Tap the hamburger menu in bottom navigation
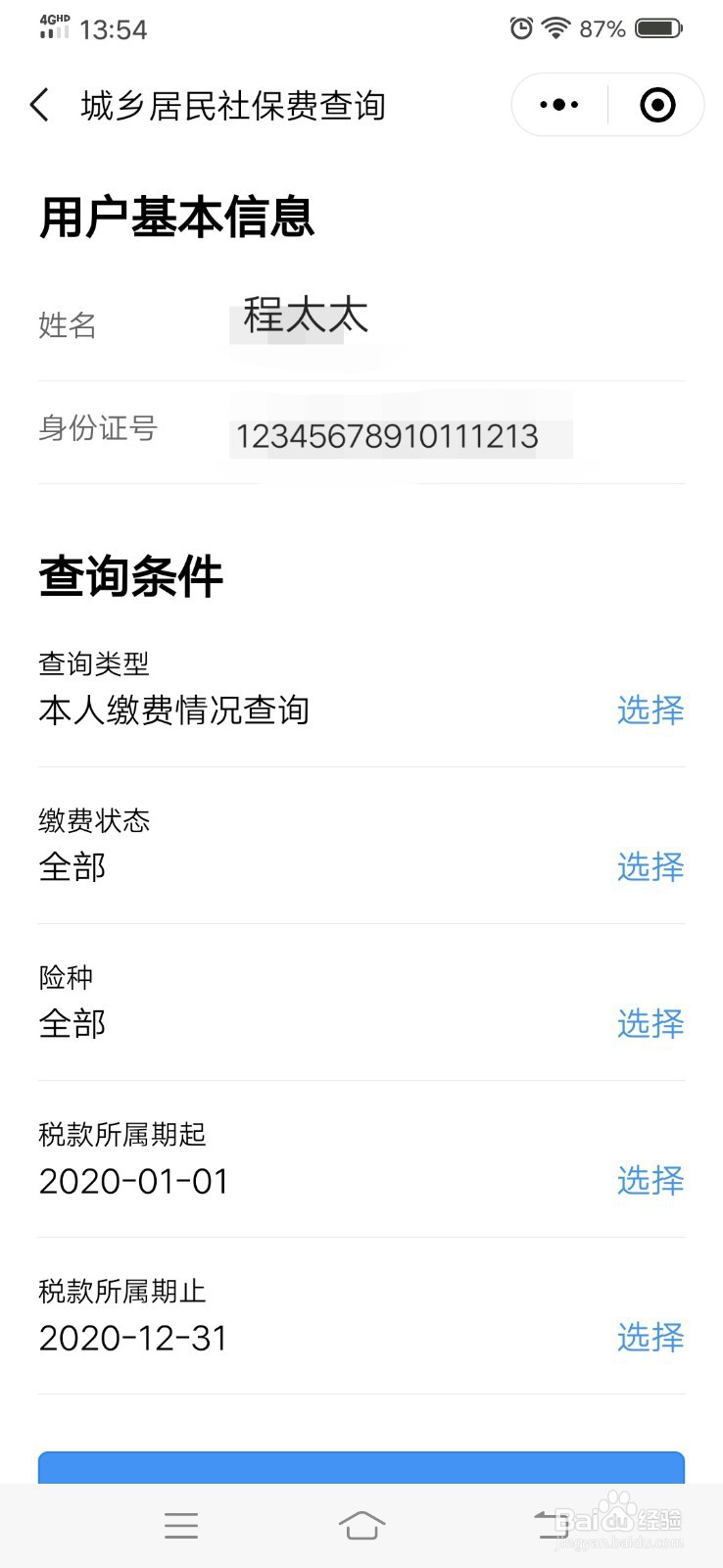Image resolution: width=723 pixels, height=1568 pixels. click(x=180, y=1525)
